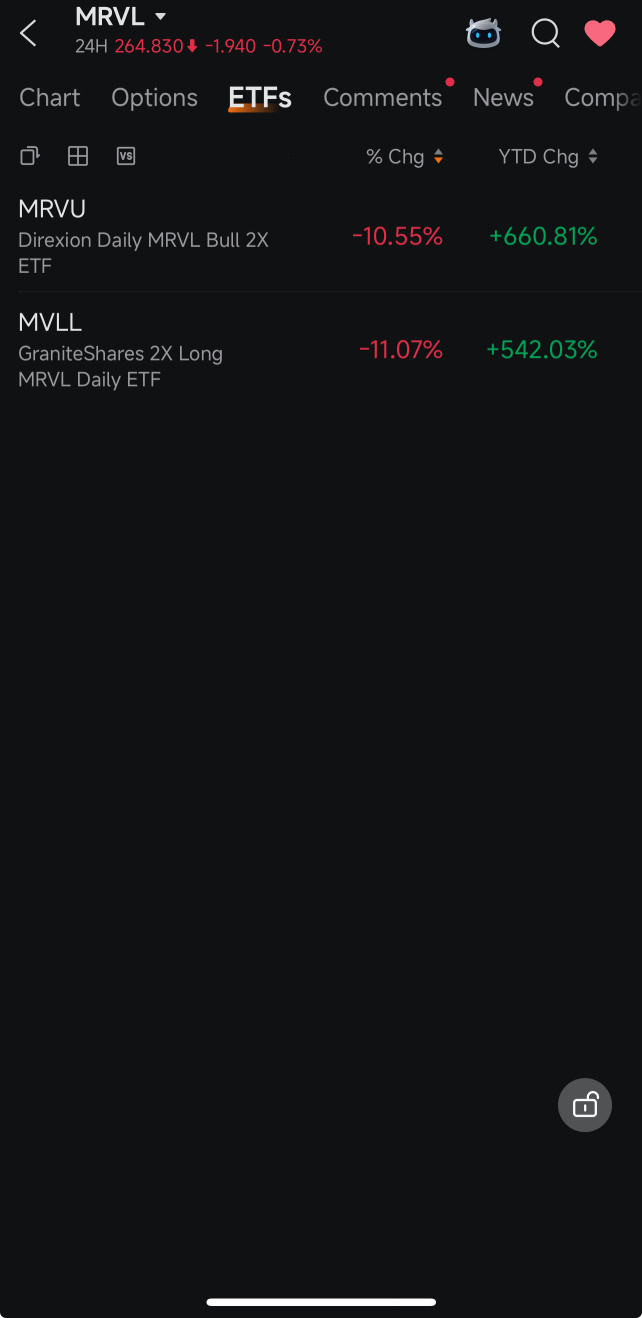Tap the copy-layout icon in the list toolbar

(x=30, y=156)
